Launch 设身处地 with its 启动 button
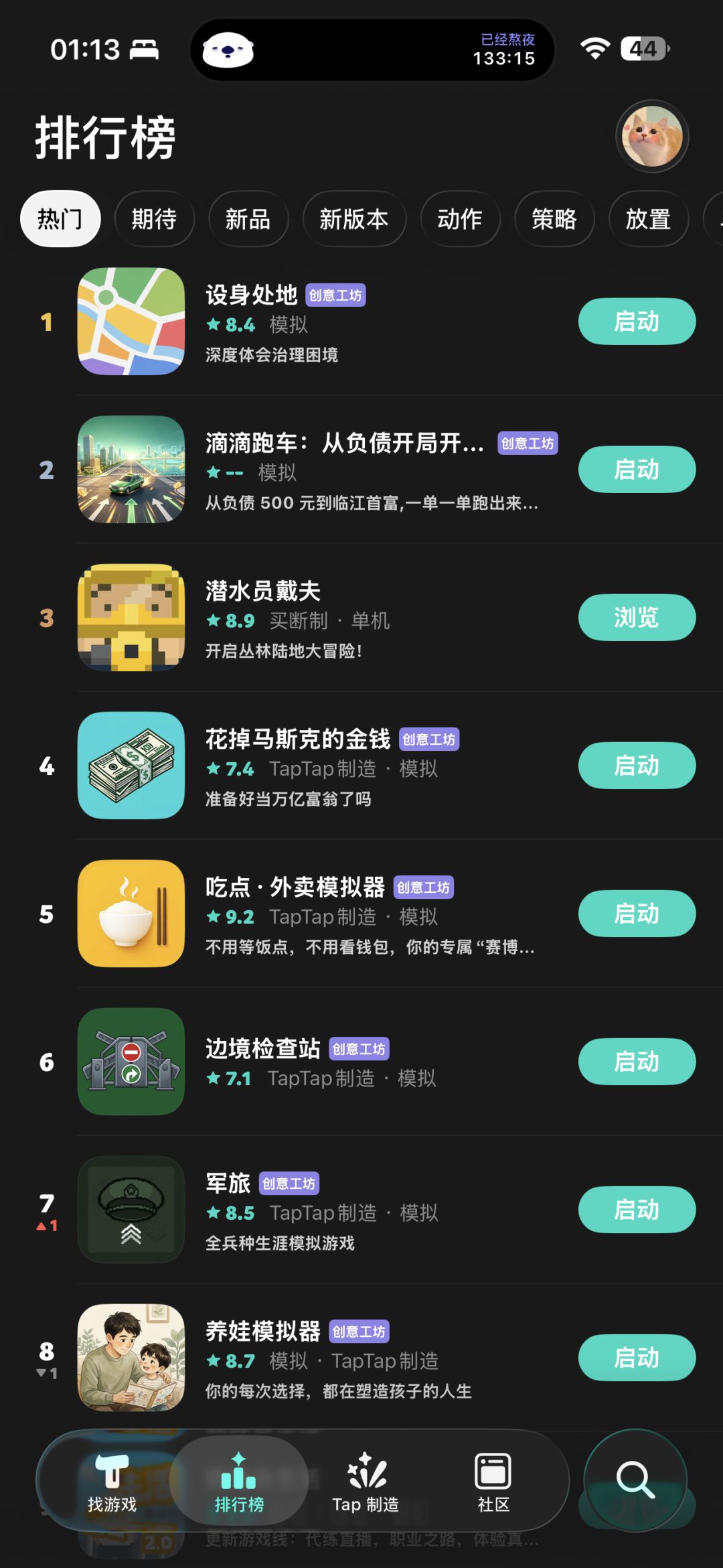 tap(637, 322)
